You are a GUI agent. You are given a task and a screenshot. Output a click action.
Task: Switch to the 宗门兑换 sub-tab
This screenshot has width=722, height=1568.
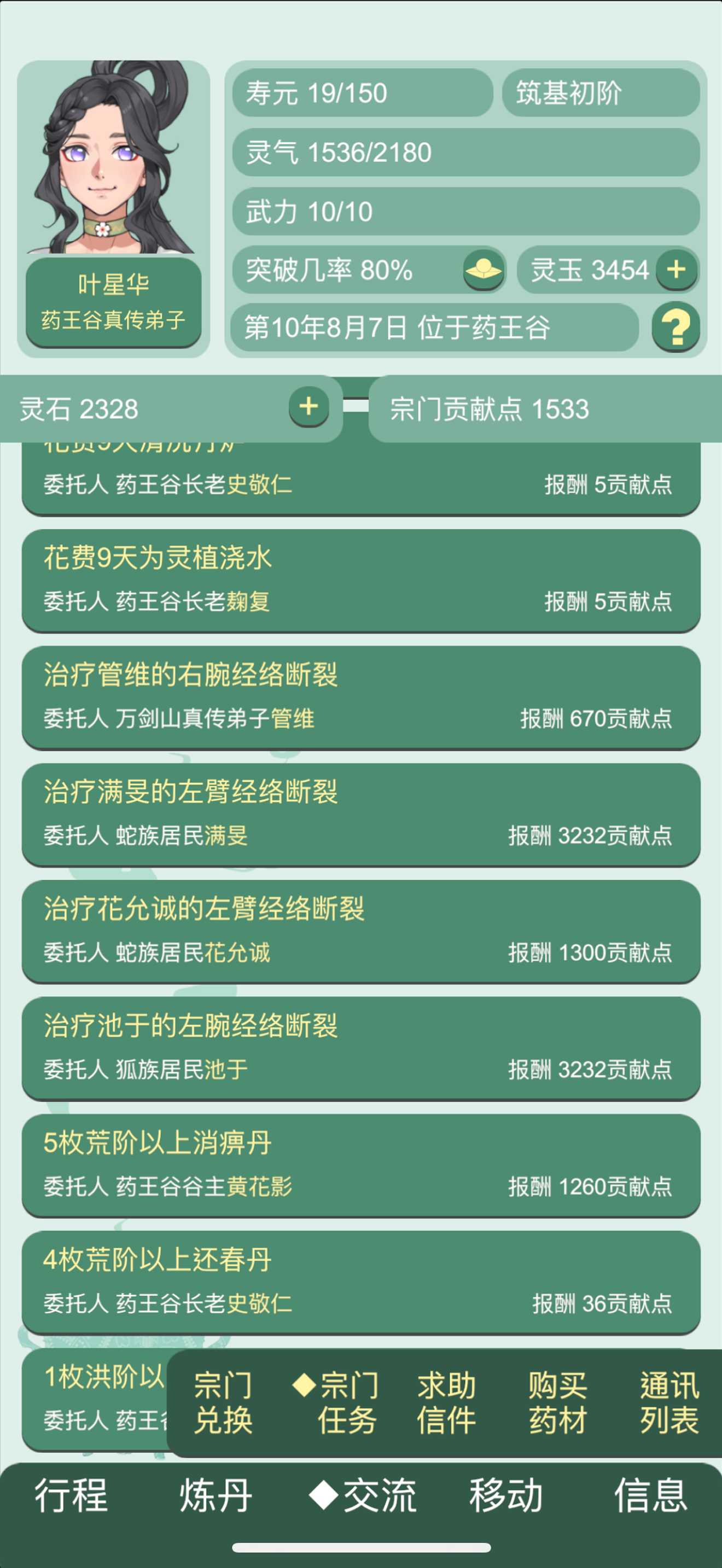(x=223, y=1402)
